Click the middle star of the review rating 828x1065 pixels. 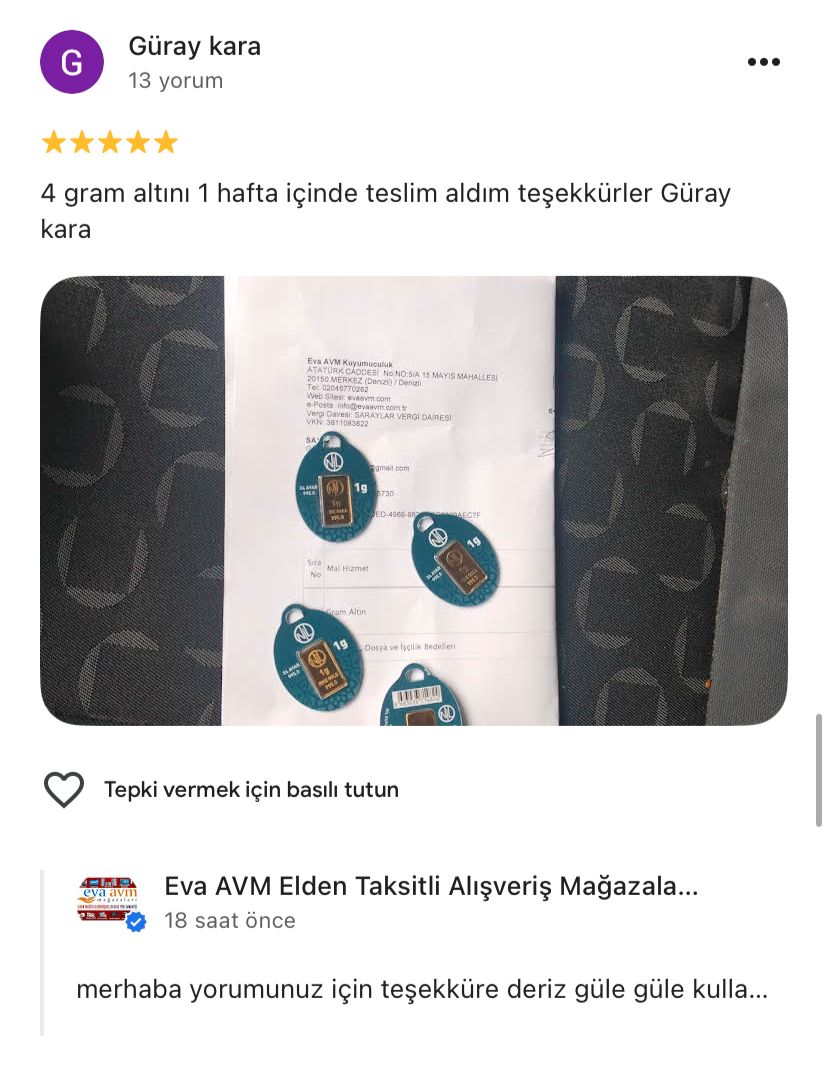point(110,142)
